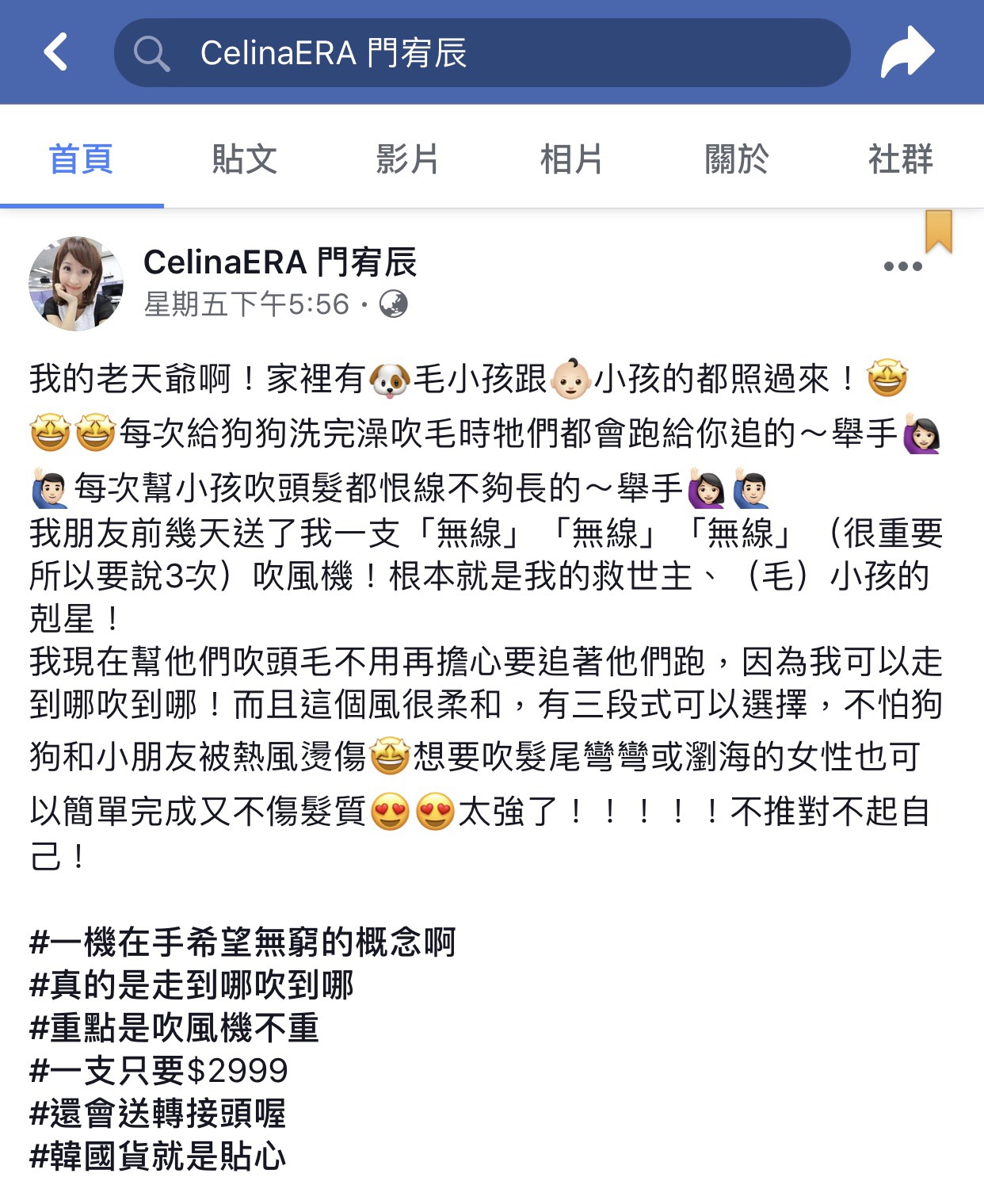
Task: Tap the yellow bookmark ribbon on the post
Action: point(938,231)
